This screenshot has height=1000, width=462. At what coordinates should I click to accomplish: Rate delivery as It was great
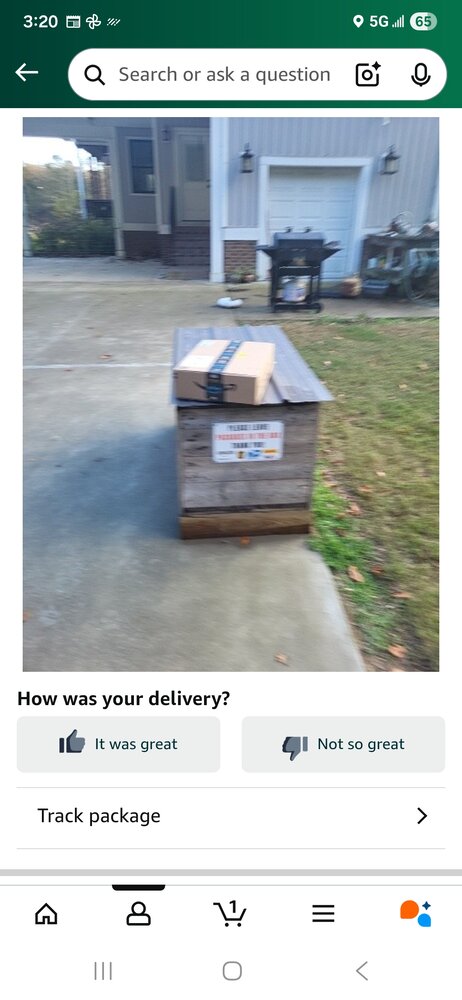coord(119,744)
